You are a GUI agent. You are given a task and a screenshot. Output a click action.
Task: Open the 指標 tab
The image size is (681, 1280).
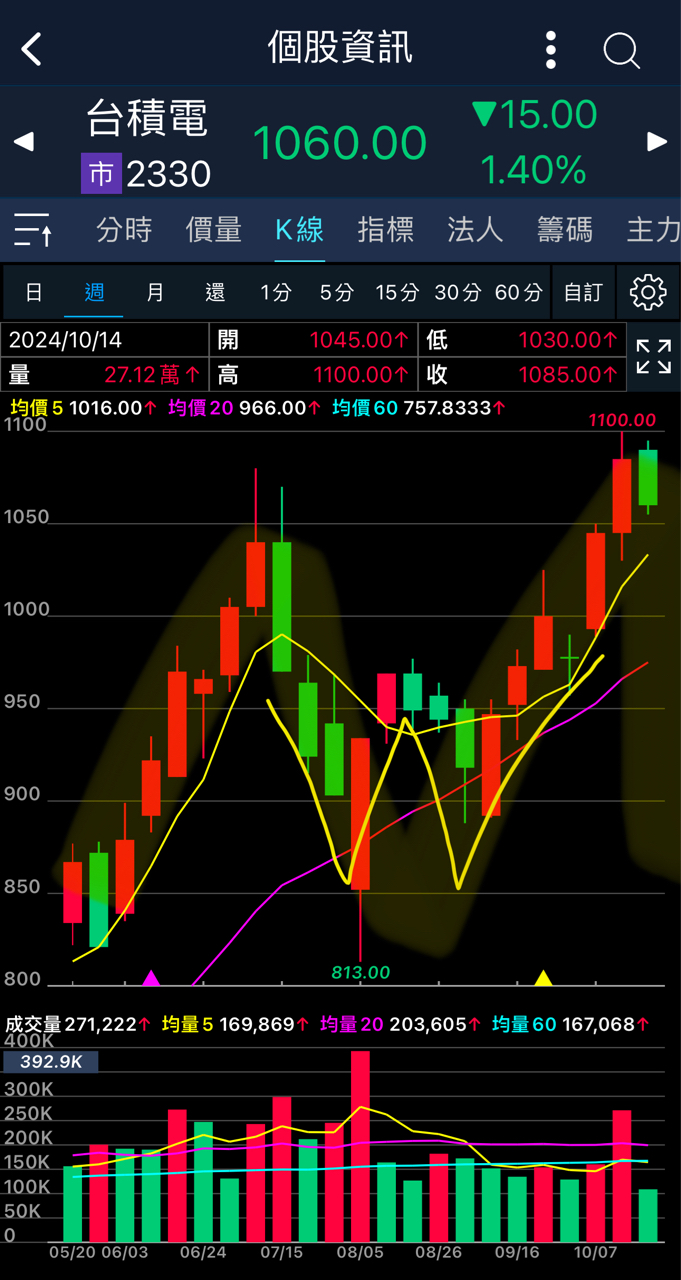(385, 230)
